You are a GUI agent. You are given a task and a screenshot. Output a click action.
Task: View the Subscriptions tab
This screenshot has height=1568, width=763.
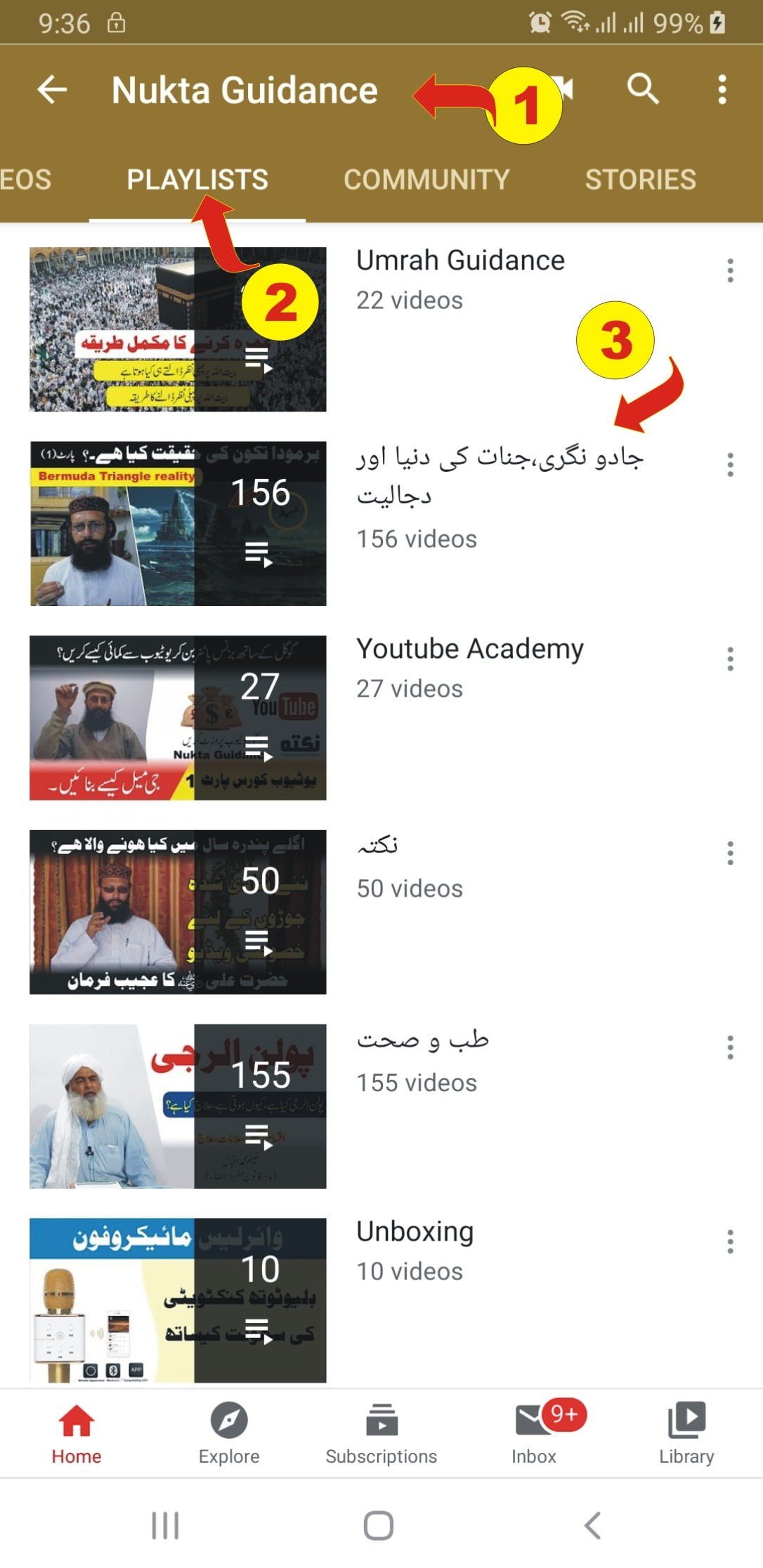[x=381, y=1434]
